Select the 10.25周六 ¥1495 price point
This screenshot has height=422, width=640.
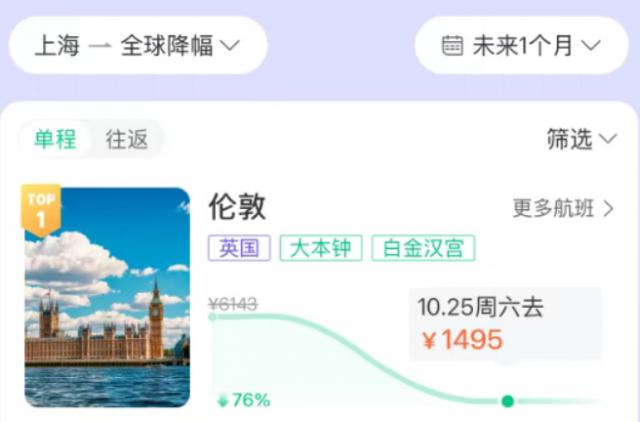(507, 401)
